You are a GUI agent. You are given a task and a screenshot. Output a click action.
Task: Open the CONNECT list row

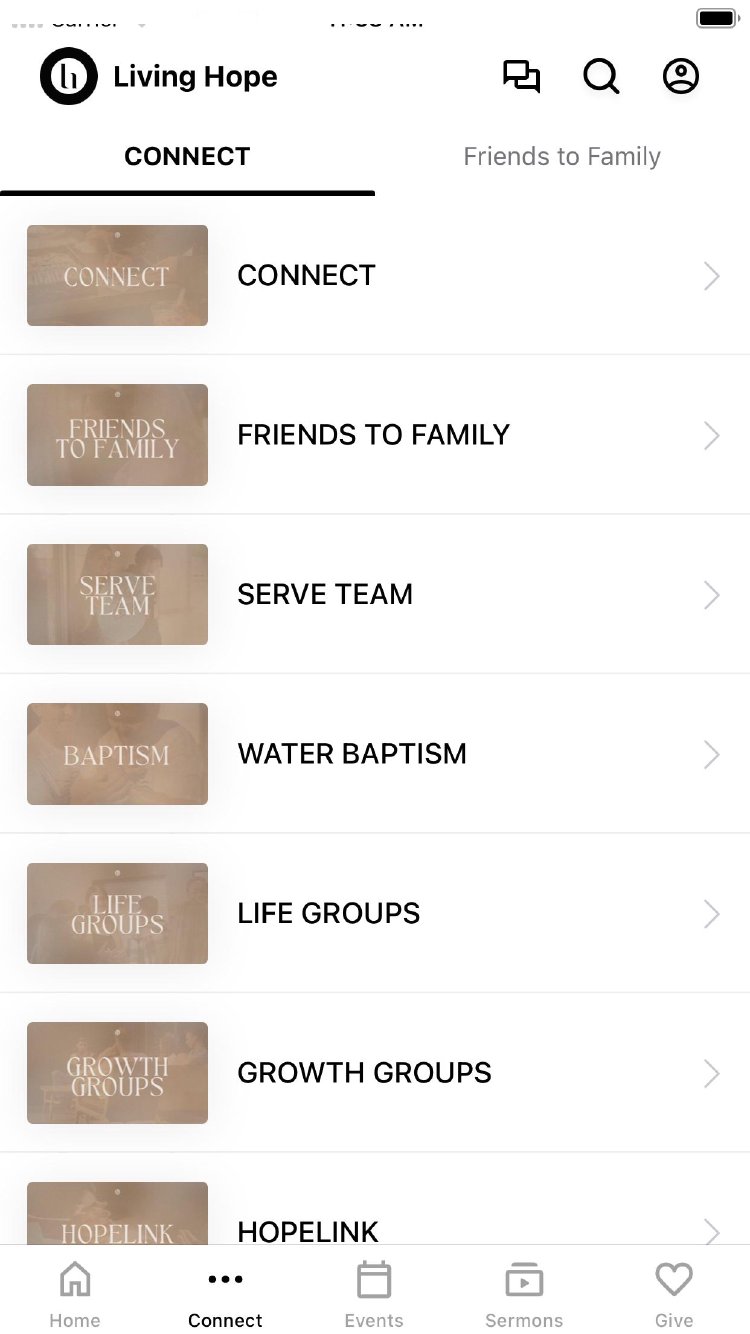(374, 276)
